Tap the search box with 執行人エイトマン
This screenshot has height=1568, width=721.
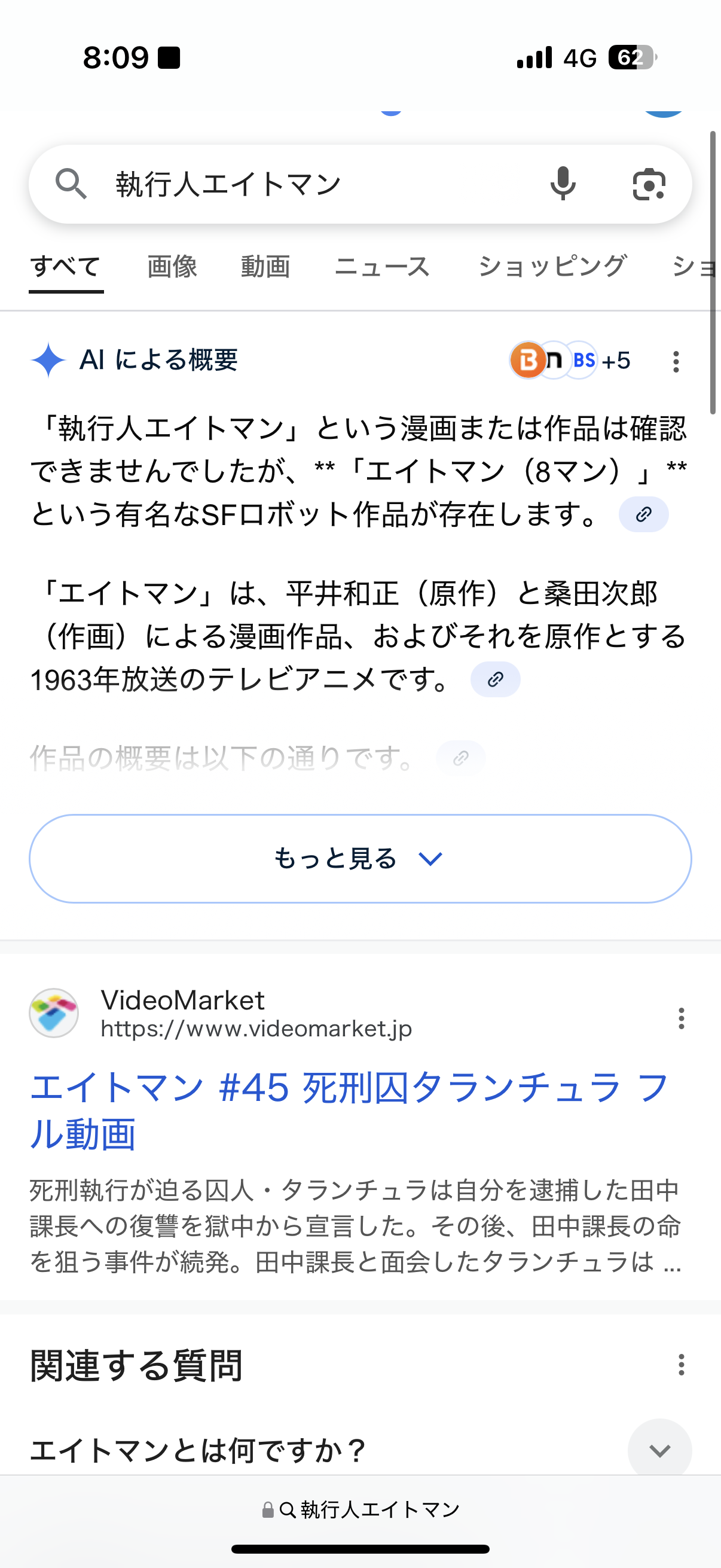[304, 184]
